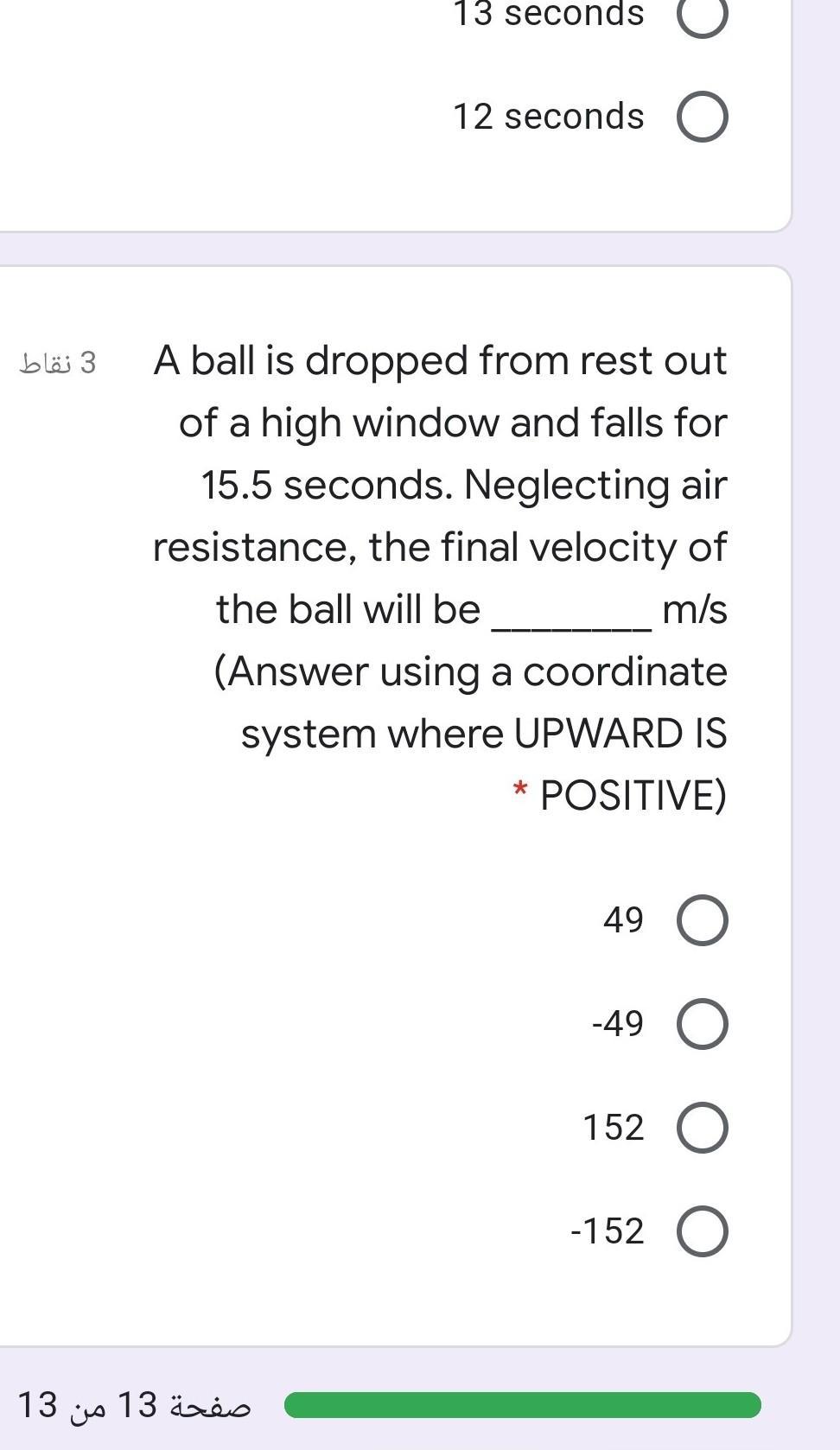Select the 13 seconds option
The image size is (840, 1450).
pos(702,16)
